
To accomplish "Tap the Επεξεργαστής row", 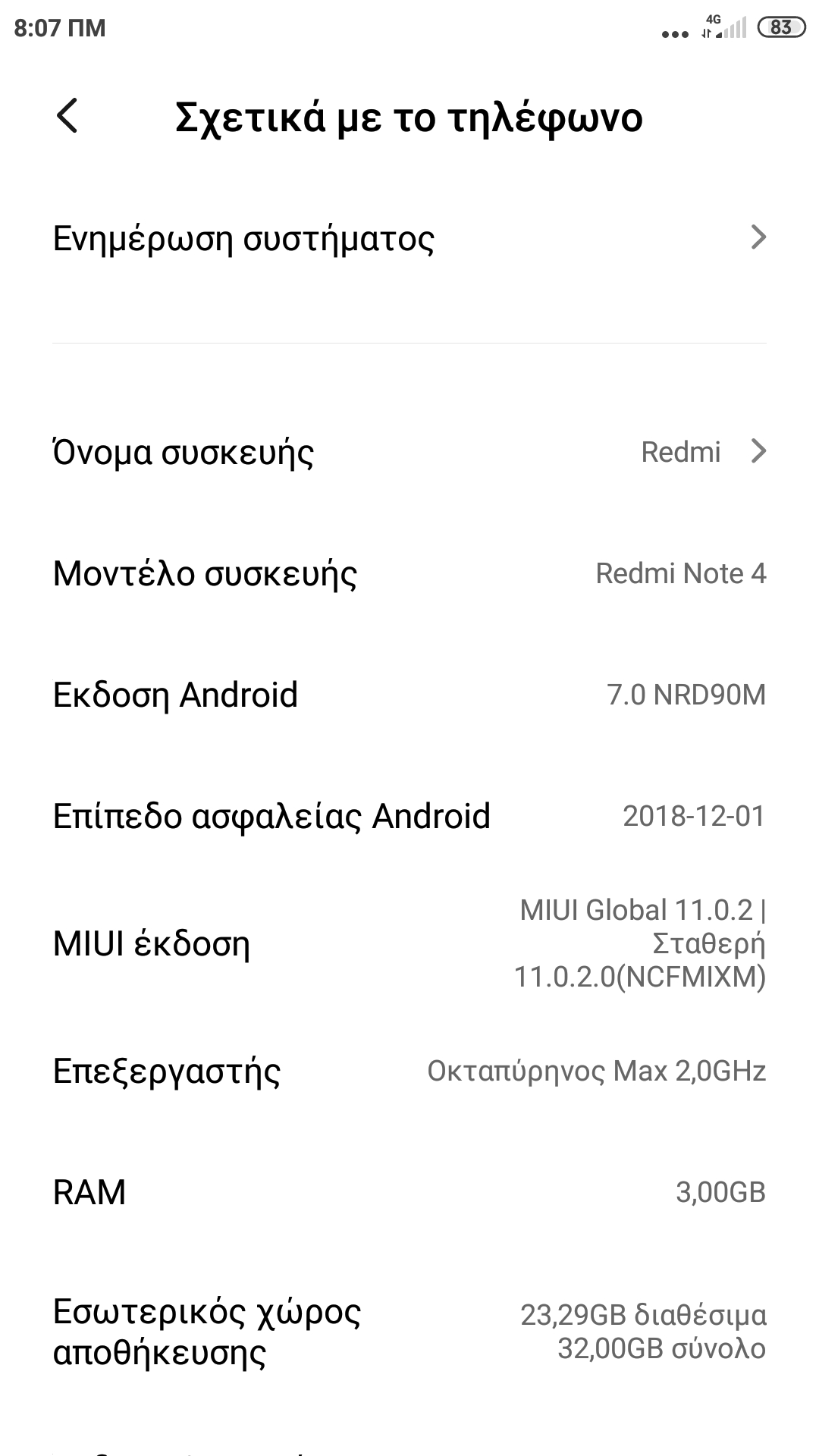I will [x=409, y=1071].
